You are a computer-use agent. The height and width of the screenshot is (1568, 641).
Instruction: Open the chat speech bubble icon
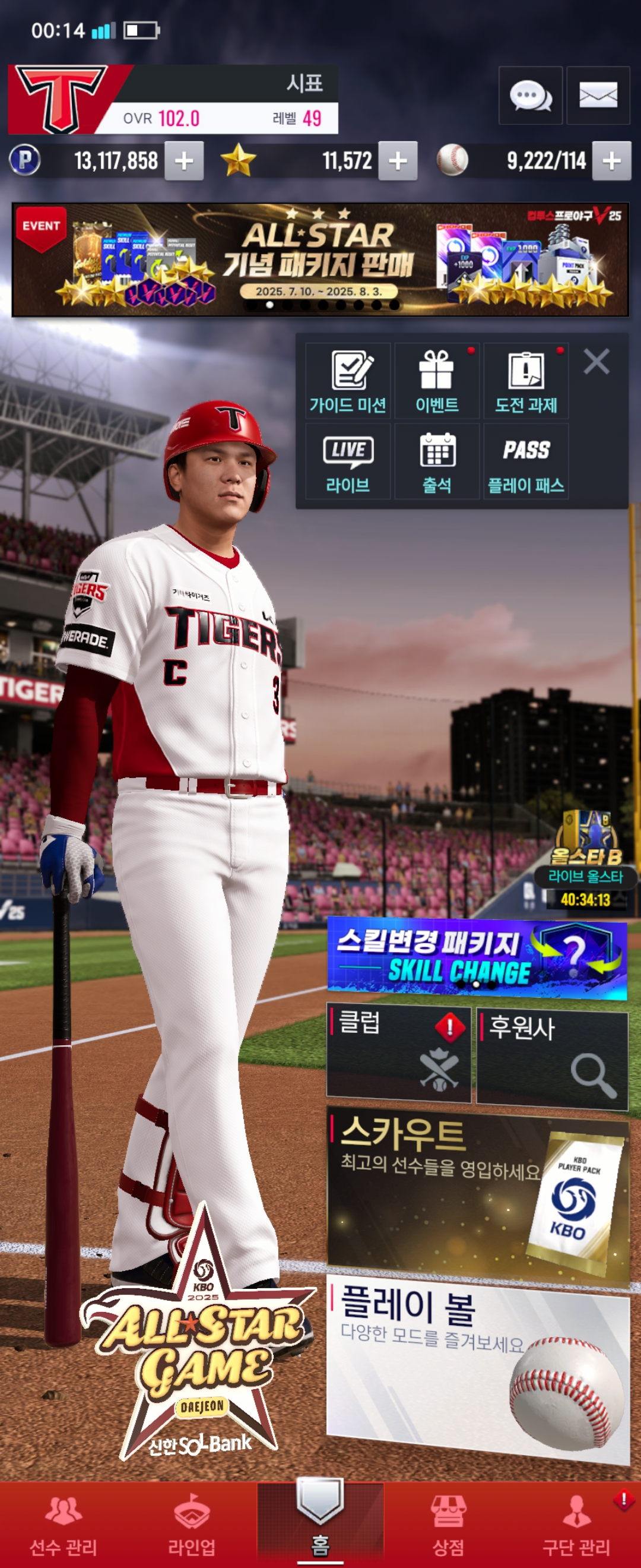point(529,96)
